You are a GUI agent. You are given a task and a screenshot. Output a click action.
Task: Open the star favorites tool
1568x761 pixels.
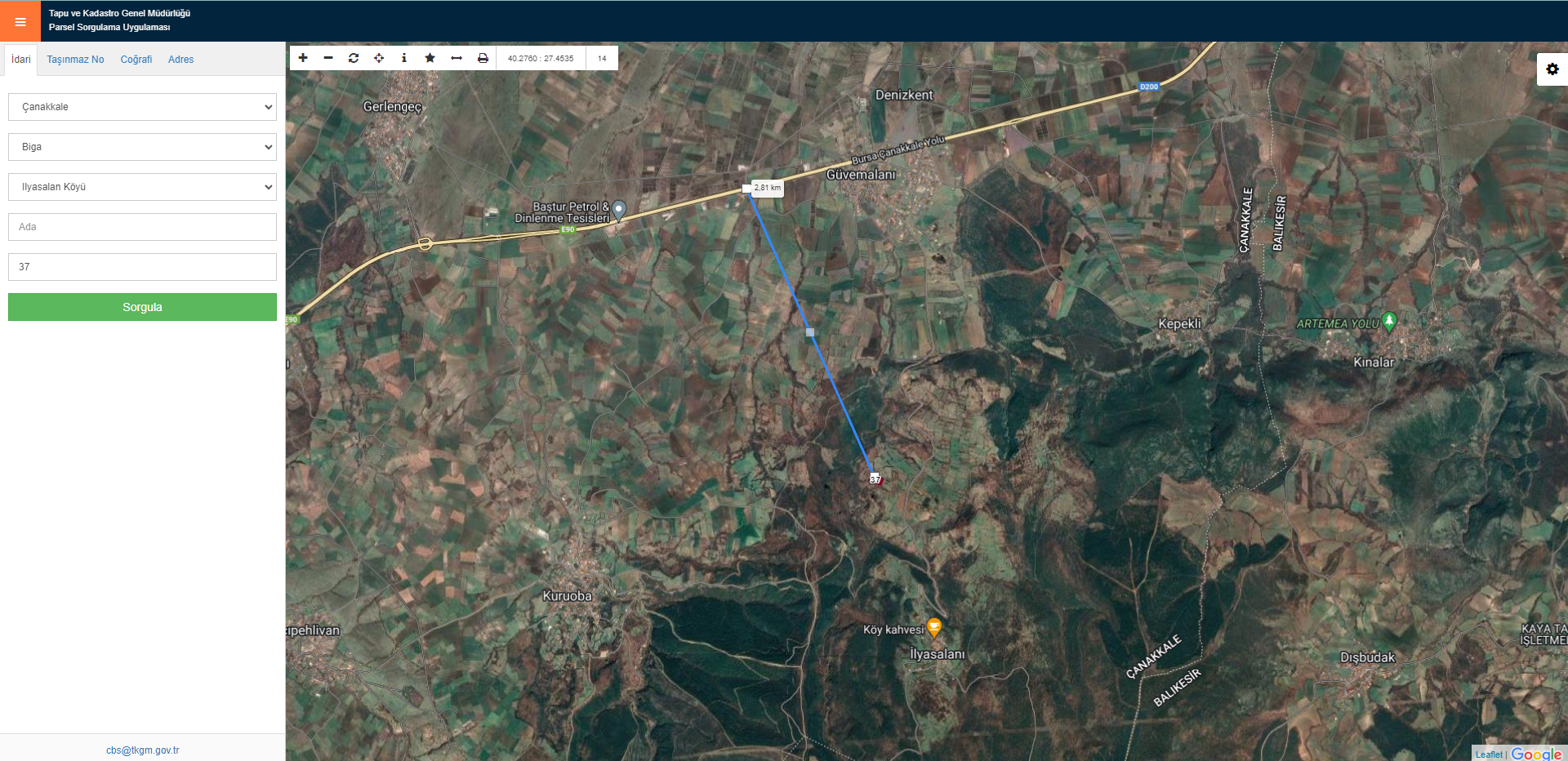pos(430,58)
